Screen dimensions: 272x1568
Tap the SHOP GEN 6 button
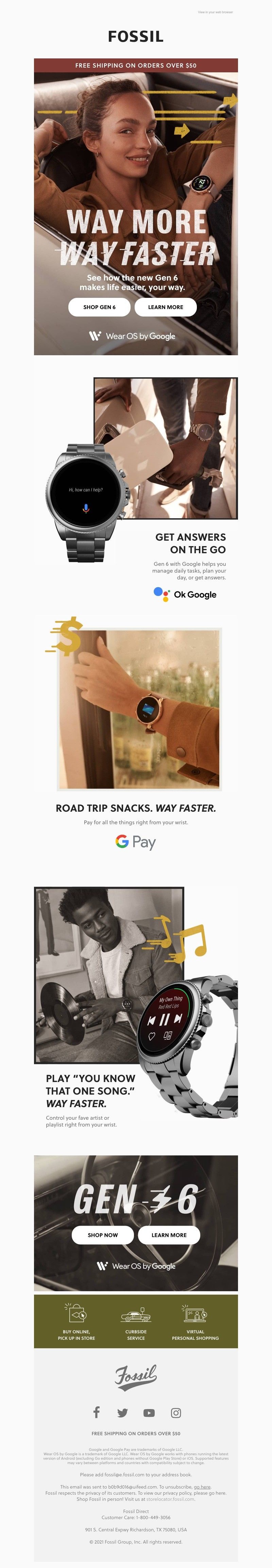[x=99, y=307]
